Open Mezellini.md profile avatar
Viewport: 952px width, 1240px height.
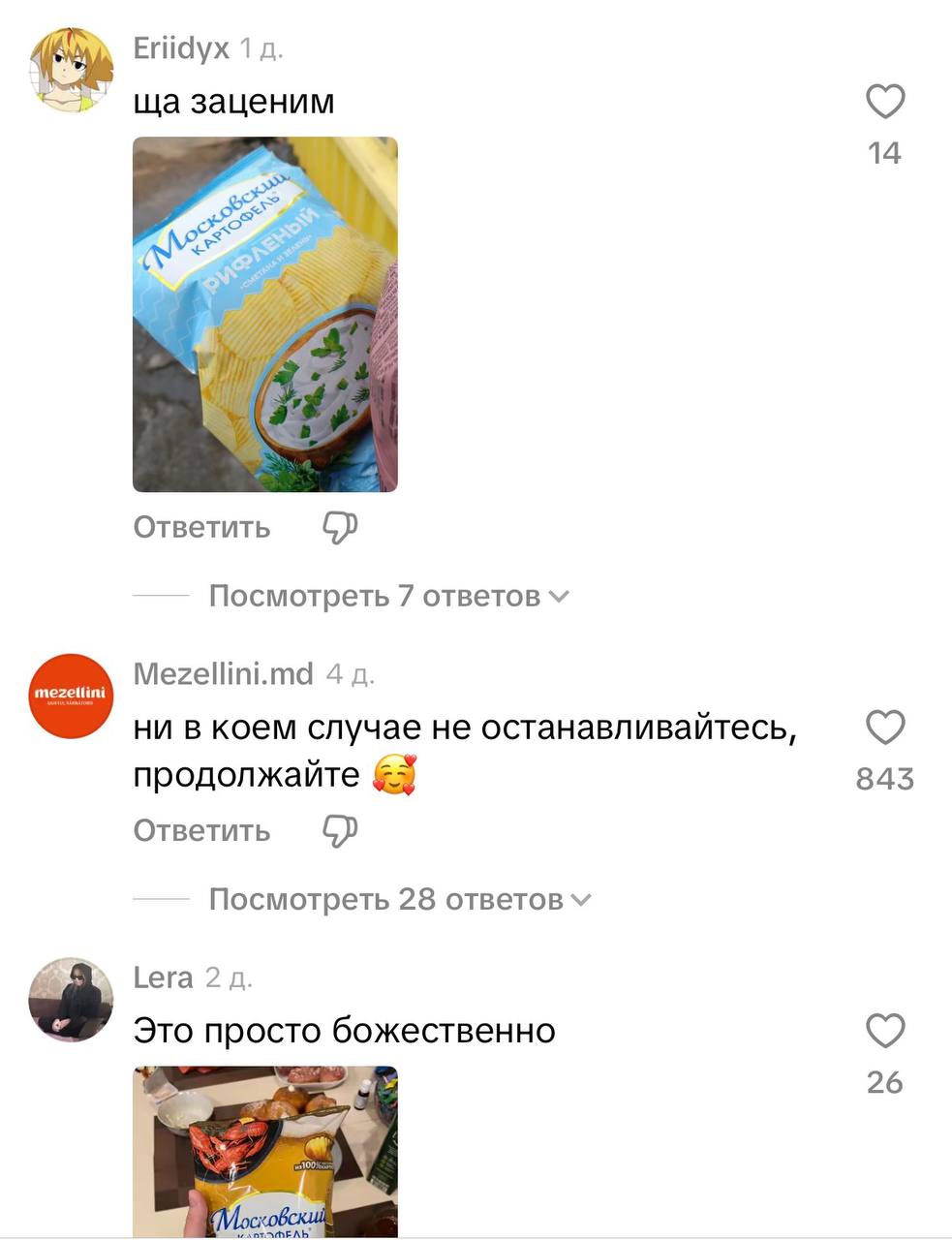[x=72, y=696]
